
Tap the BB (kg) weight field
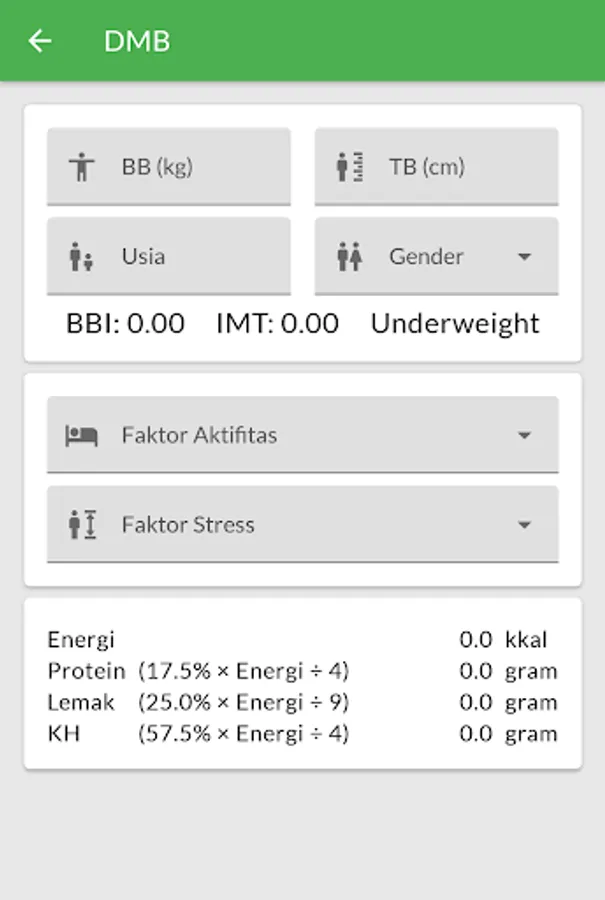[x=169, y=167]
